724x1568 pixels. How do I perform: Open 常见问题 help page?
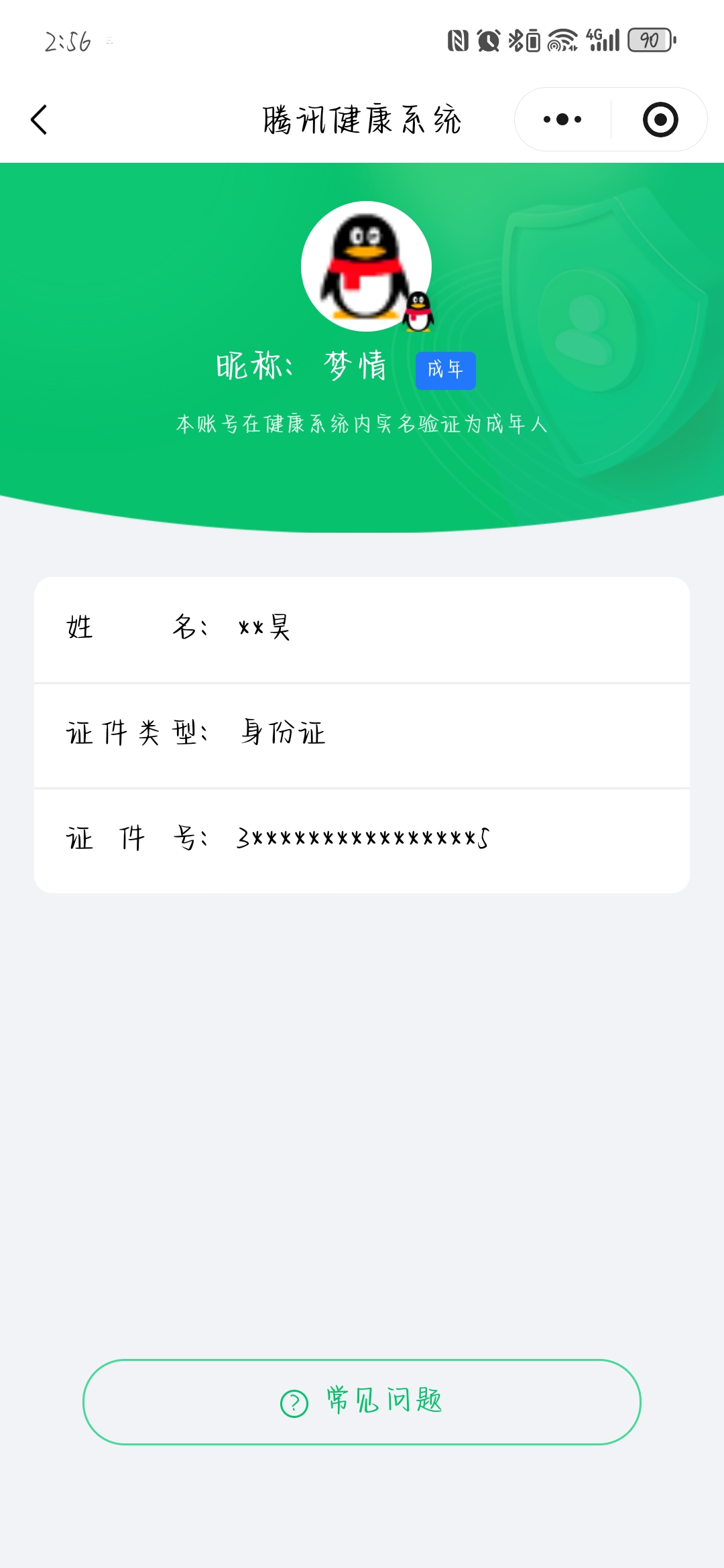[x=362, y=1402]
